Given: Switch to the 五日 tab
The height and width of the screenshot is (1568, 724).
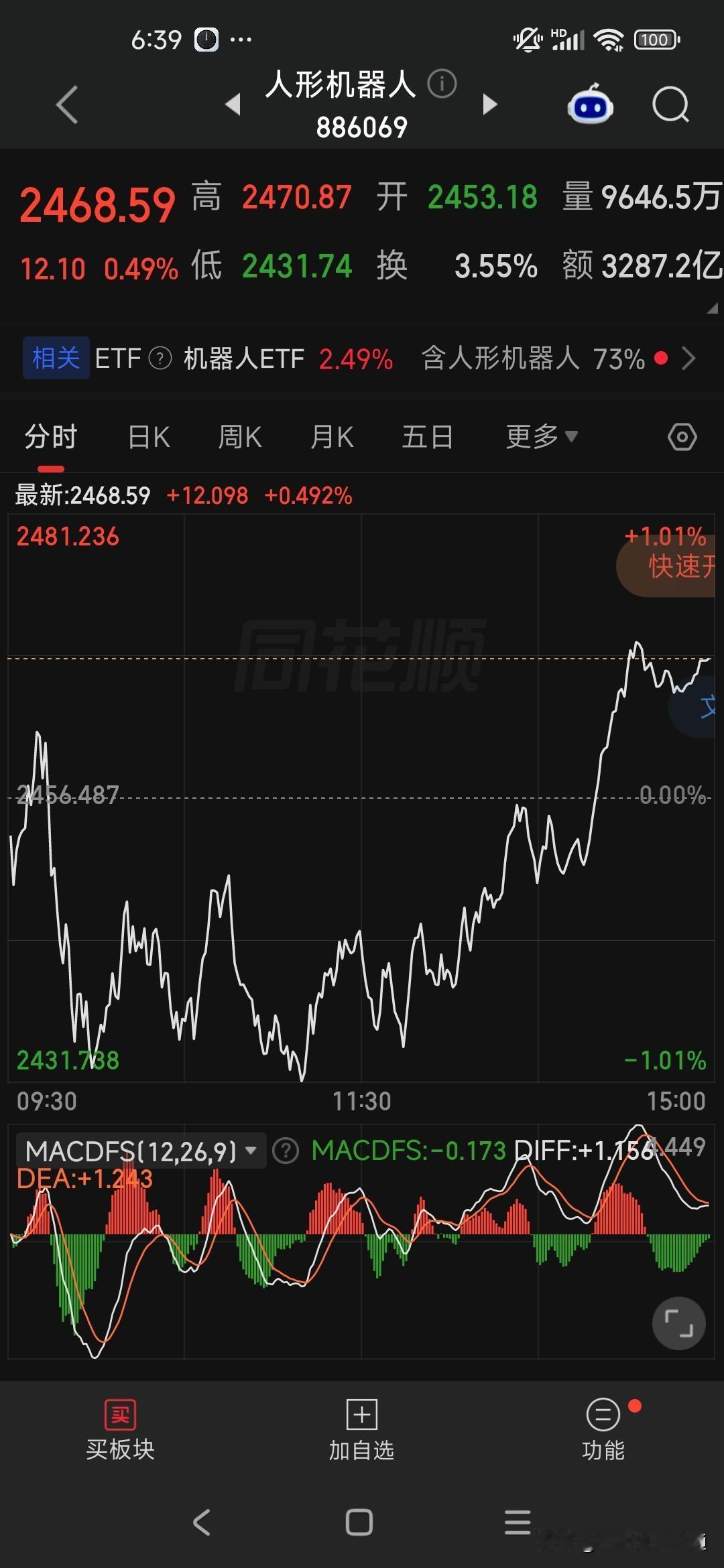Looking at the screenshot, I should point(428,437).
